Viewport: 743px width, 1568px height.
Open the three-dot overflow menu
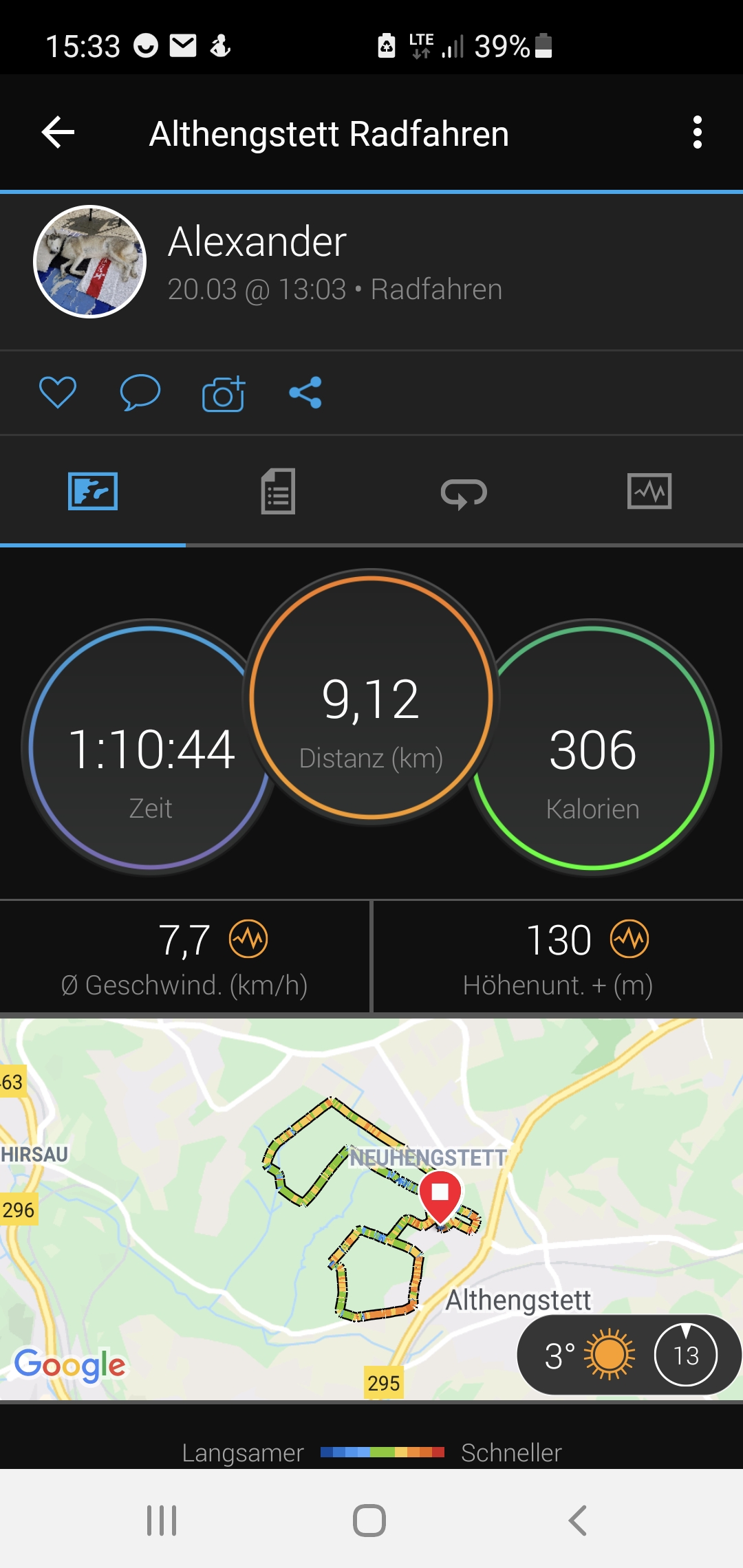click(697, 132)
